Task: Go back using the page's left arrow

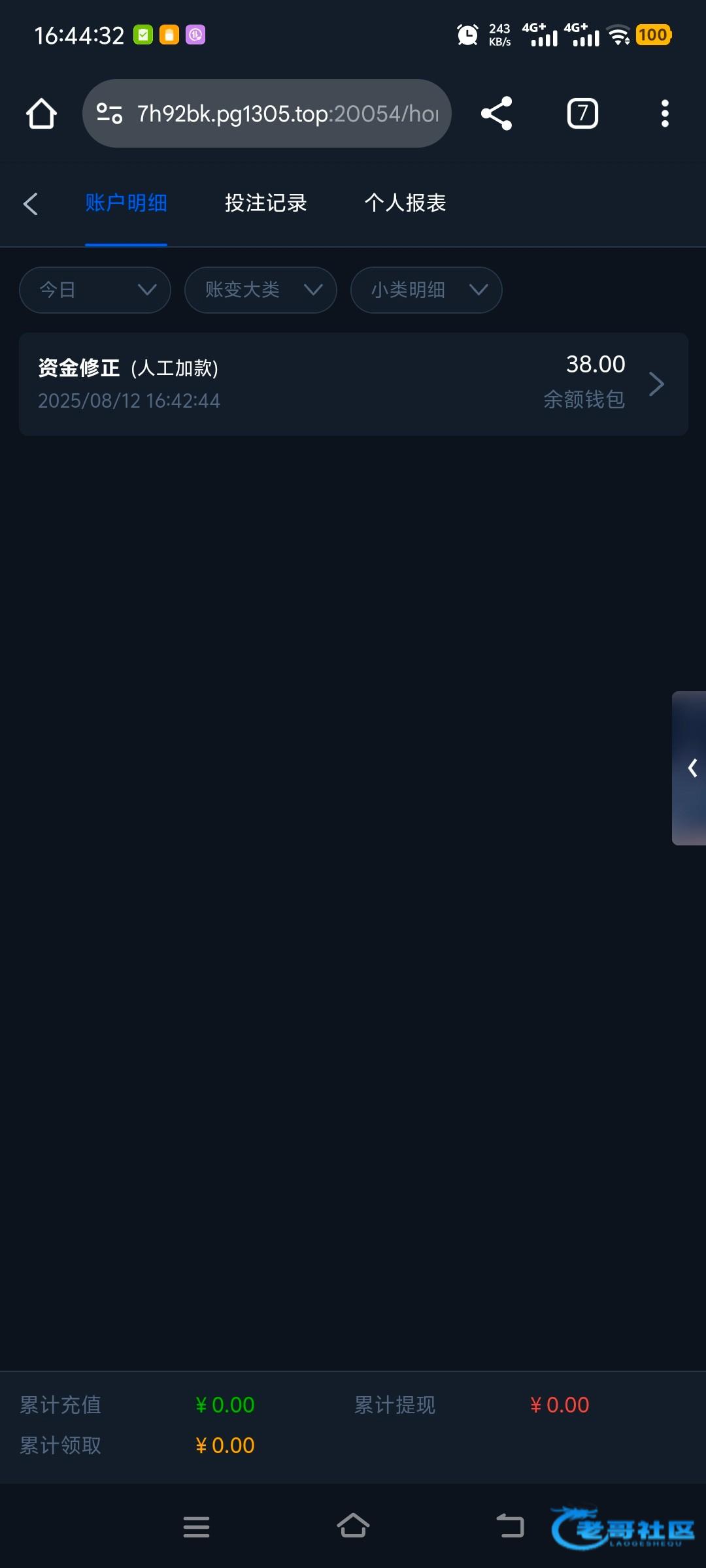Action: (30, 203)
